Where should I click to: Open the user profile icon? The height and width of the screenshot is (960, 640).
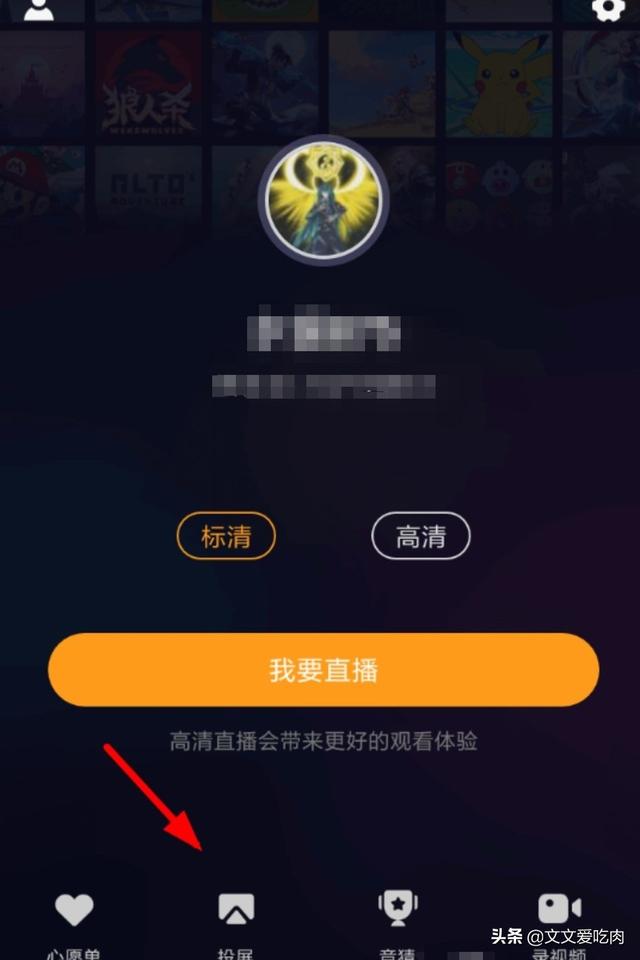38,10
